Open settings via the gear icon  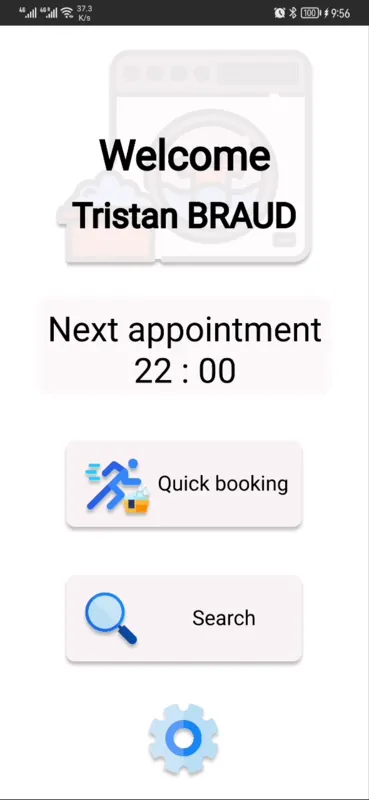pos(184,738)
